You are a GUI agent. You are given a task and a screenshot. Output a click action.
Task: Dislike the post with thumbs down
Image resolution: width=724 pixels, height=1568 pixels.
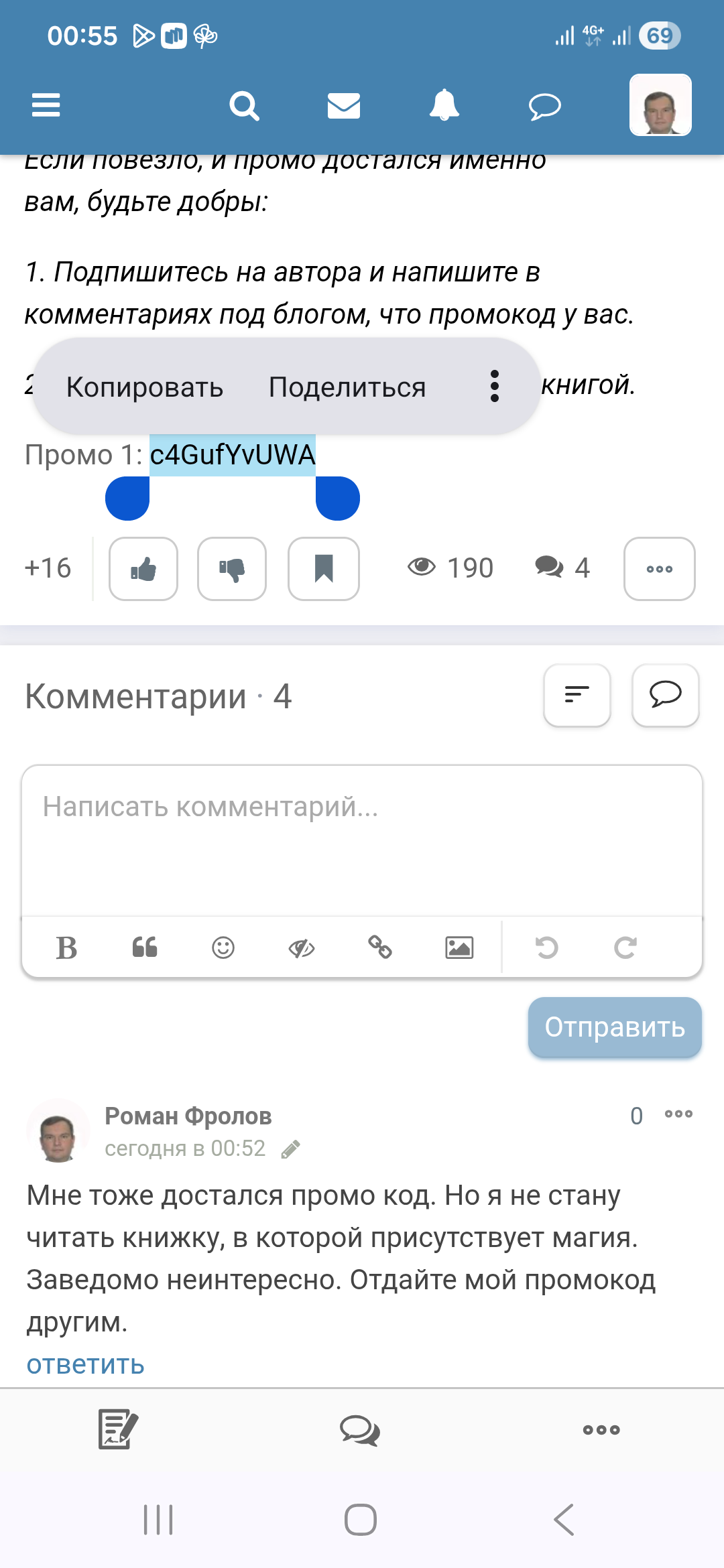coord(232,569)
